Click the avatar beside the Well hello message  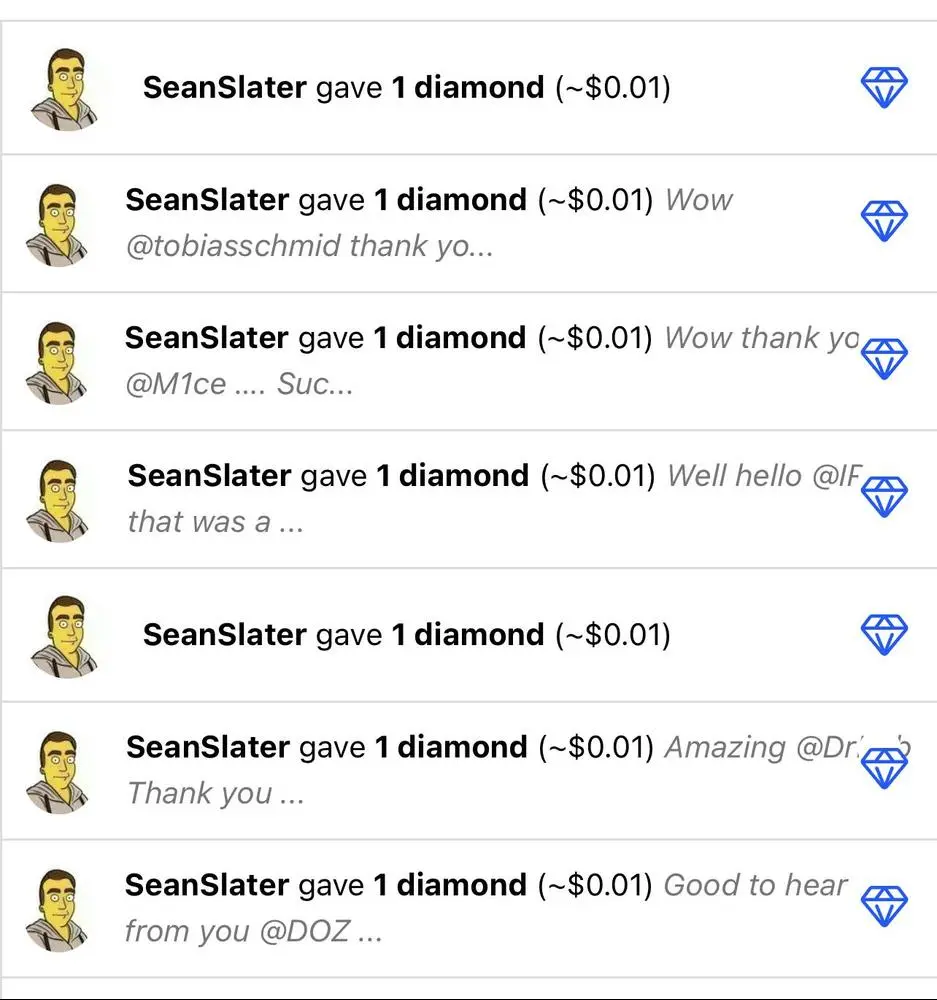57,497
